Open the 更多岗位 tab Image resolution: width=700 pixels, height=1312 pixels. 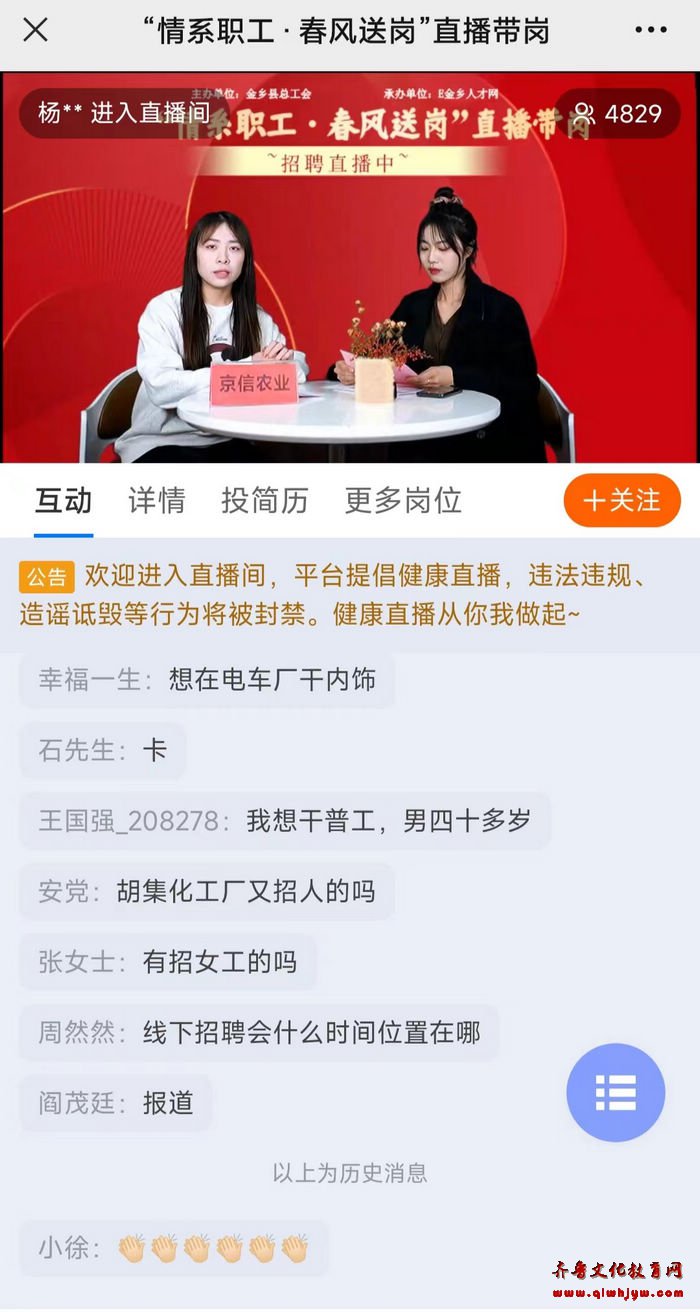(x=403, y=500)
